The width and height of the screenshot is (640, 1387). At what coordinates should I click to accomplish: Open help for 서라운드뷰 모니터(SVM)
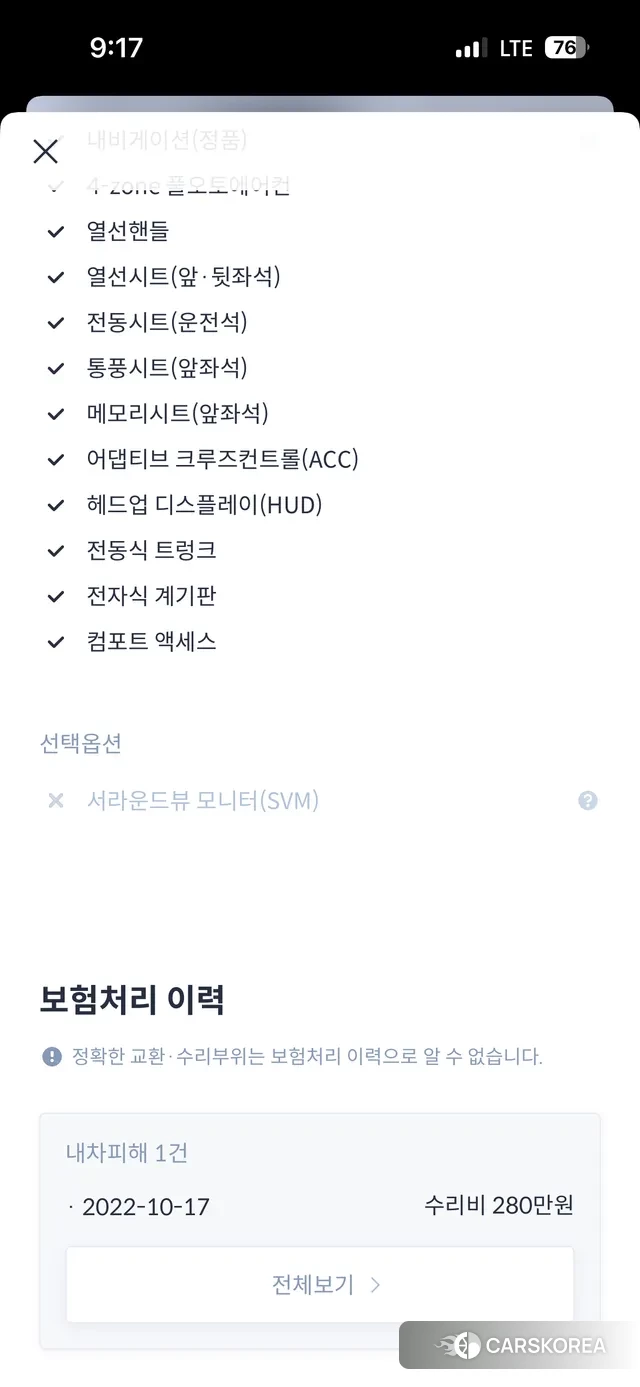(588, 801)
